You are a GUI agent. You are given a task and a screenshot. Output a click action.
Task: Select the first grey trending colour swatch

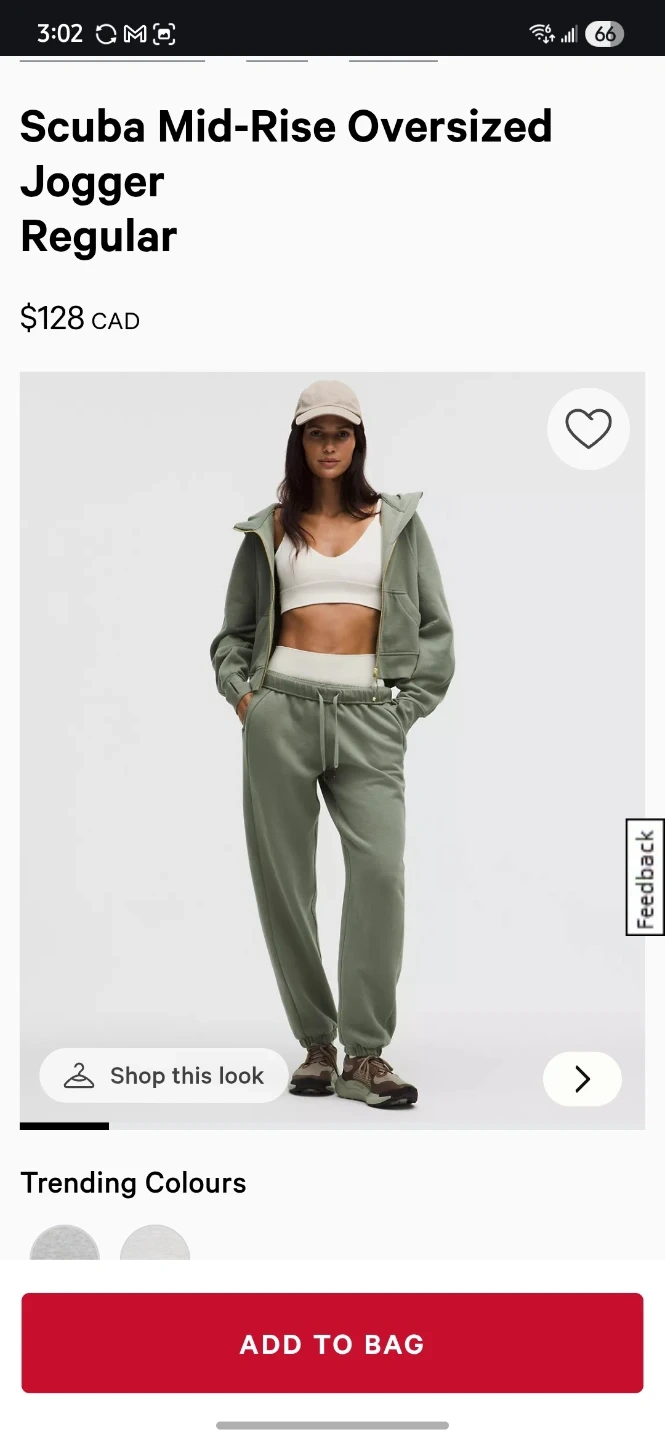coord(65,1243)
